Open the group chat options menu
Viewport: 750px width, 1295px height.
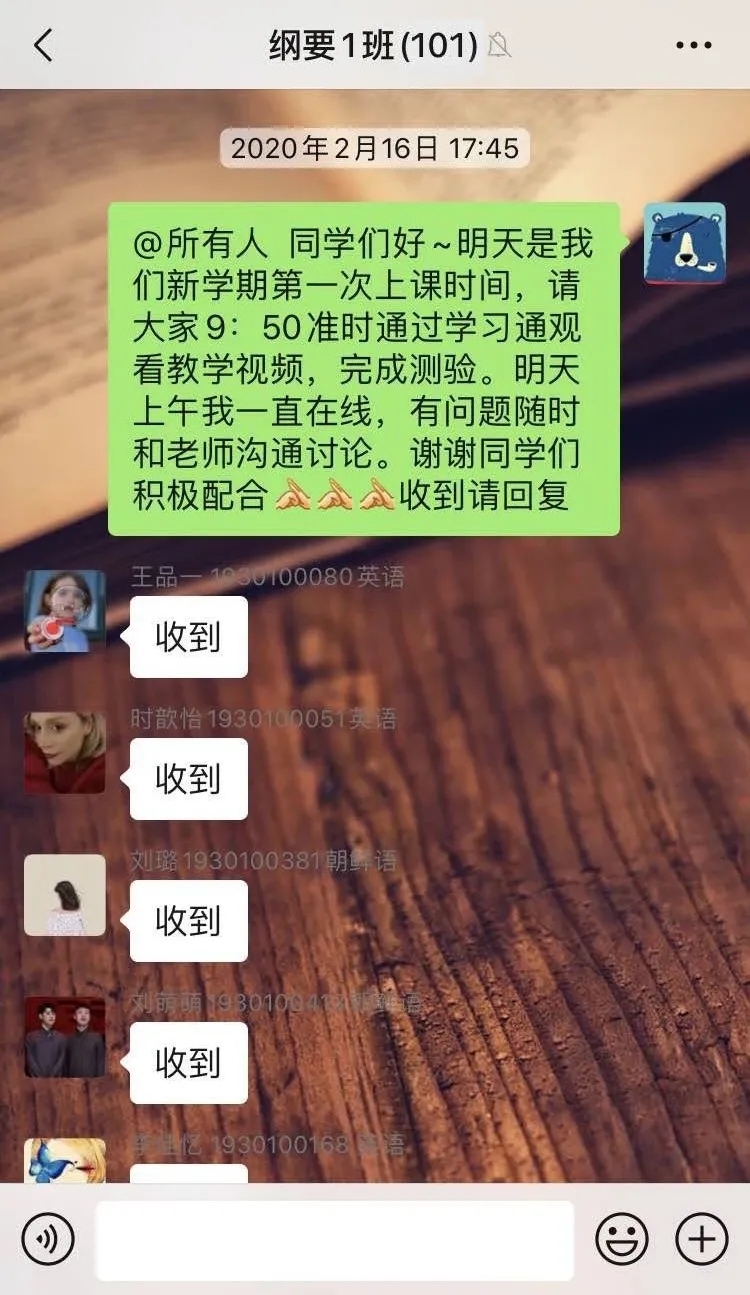tap(692, 46)
